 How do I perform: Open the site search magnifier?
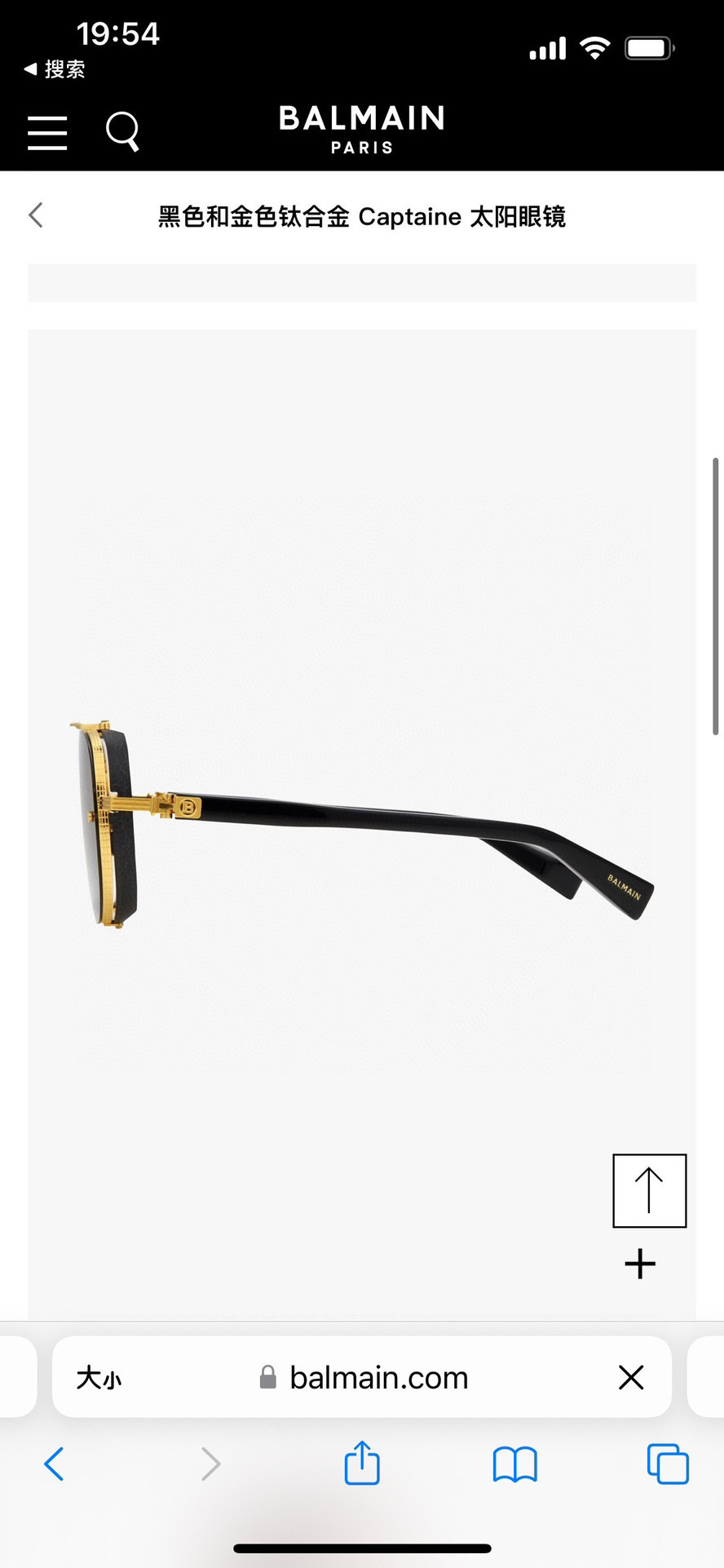pos(123,131)
